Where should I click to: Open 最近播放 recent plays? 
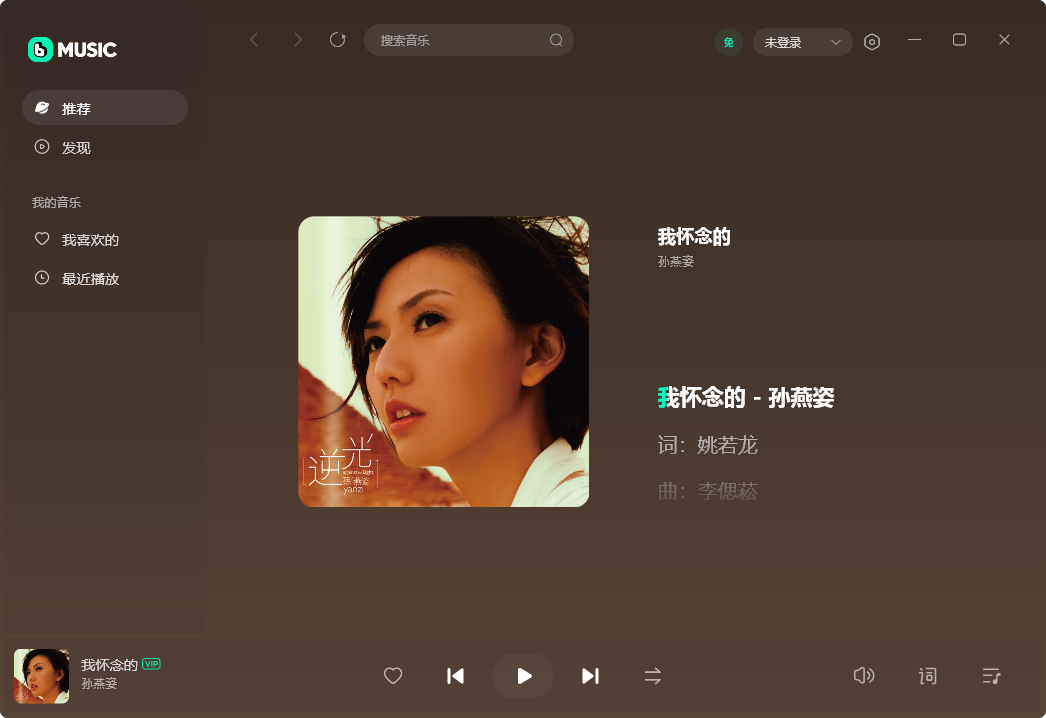[x=90, y=279]
